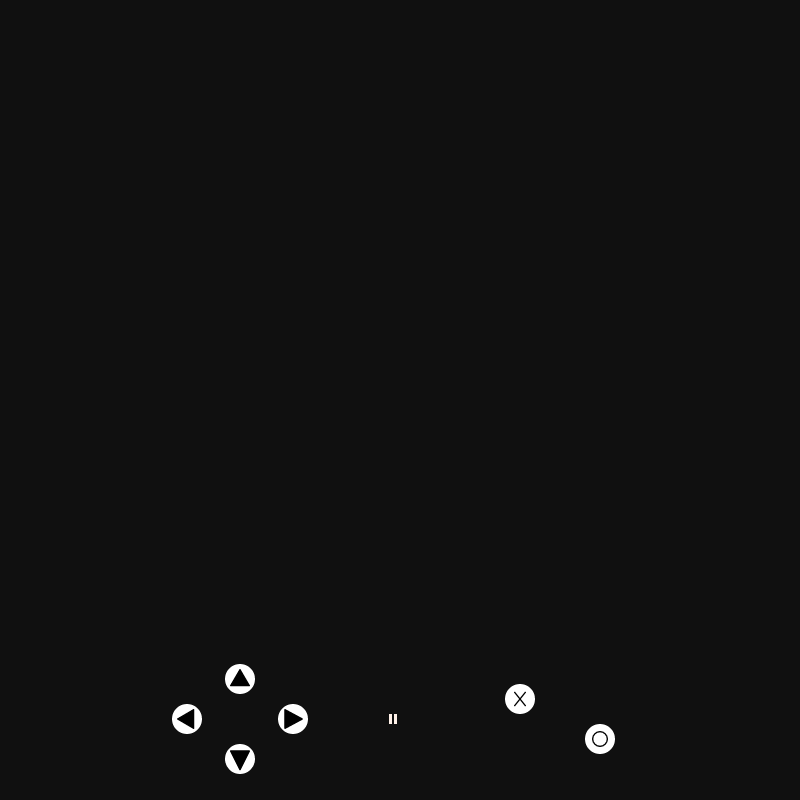Hit the X action button
Screen dimensions: 800x800
[x=520, y=699]
